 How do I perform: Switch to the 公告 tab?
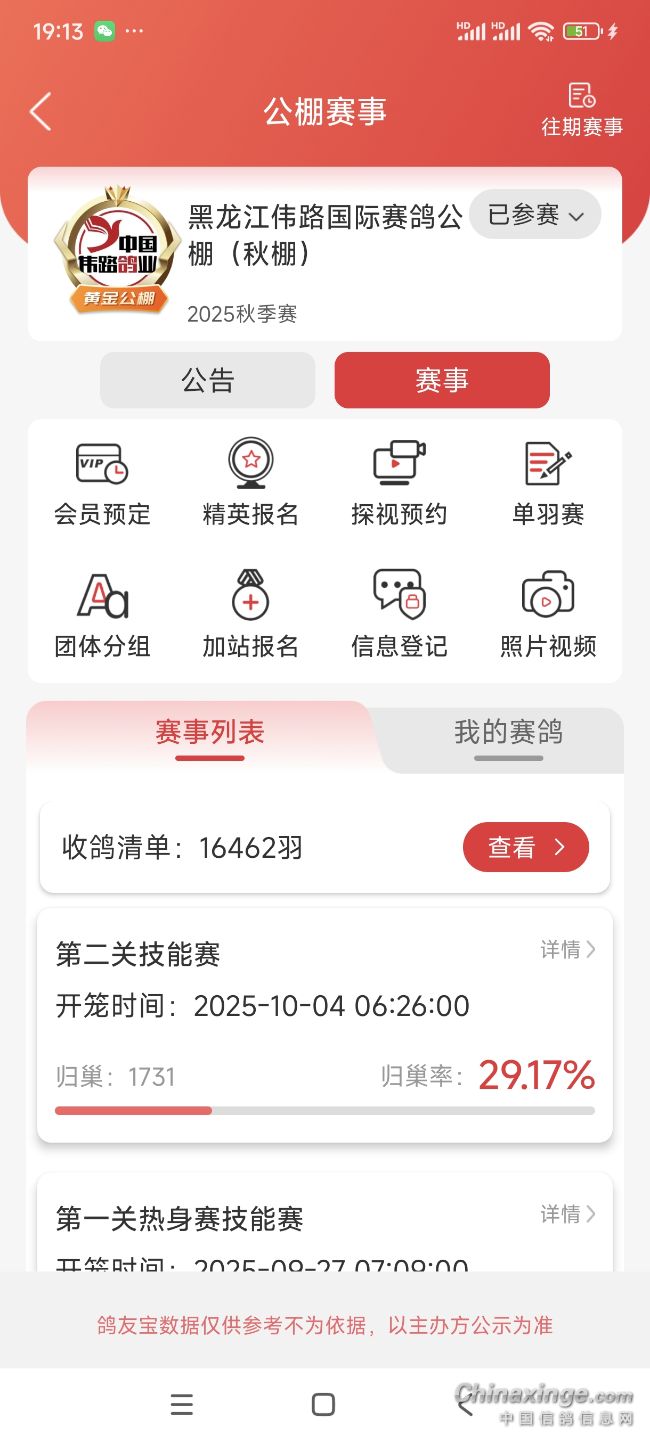[x=208, y=380]
